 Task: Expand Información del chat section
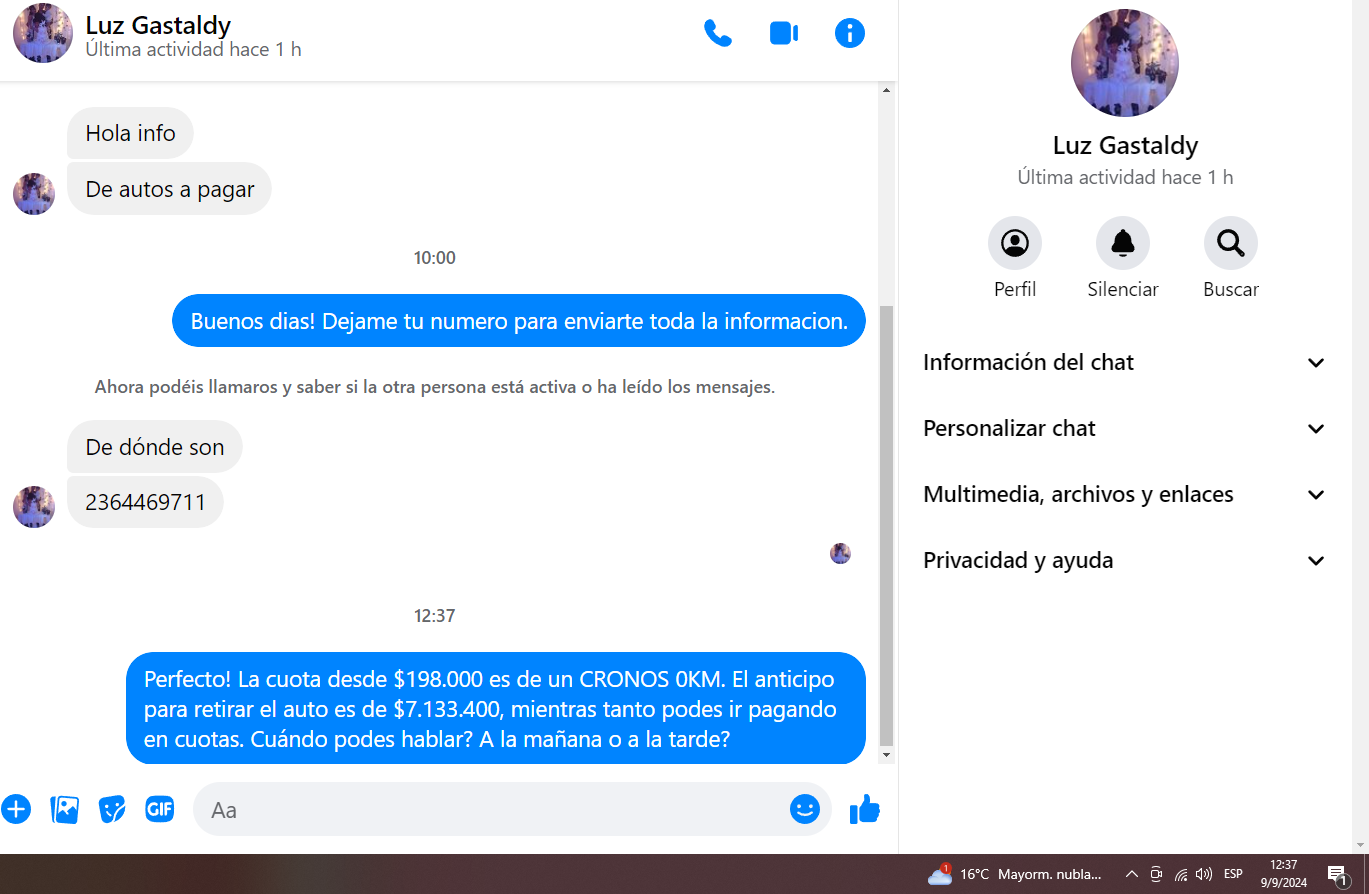1124,363
